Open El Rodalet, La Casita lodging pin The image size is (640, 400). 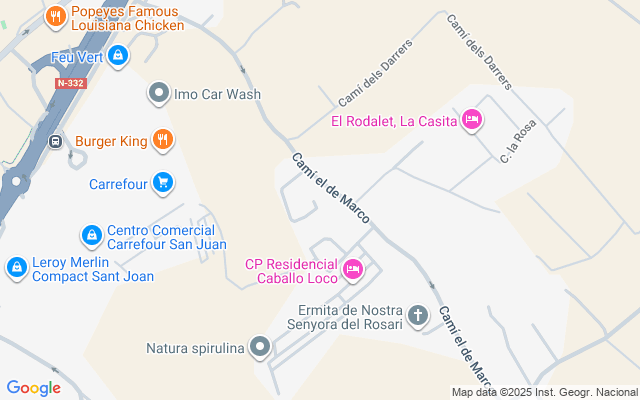click(472, 122)
